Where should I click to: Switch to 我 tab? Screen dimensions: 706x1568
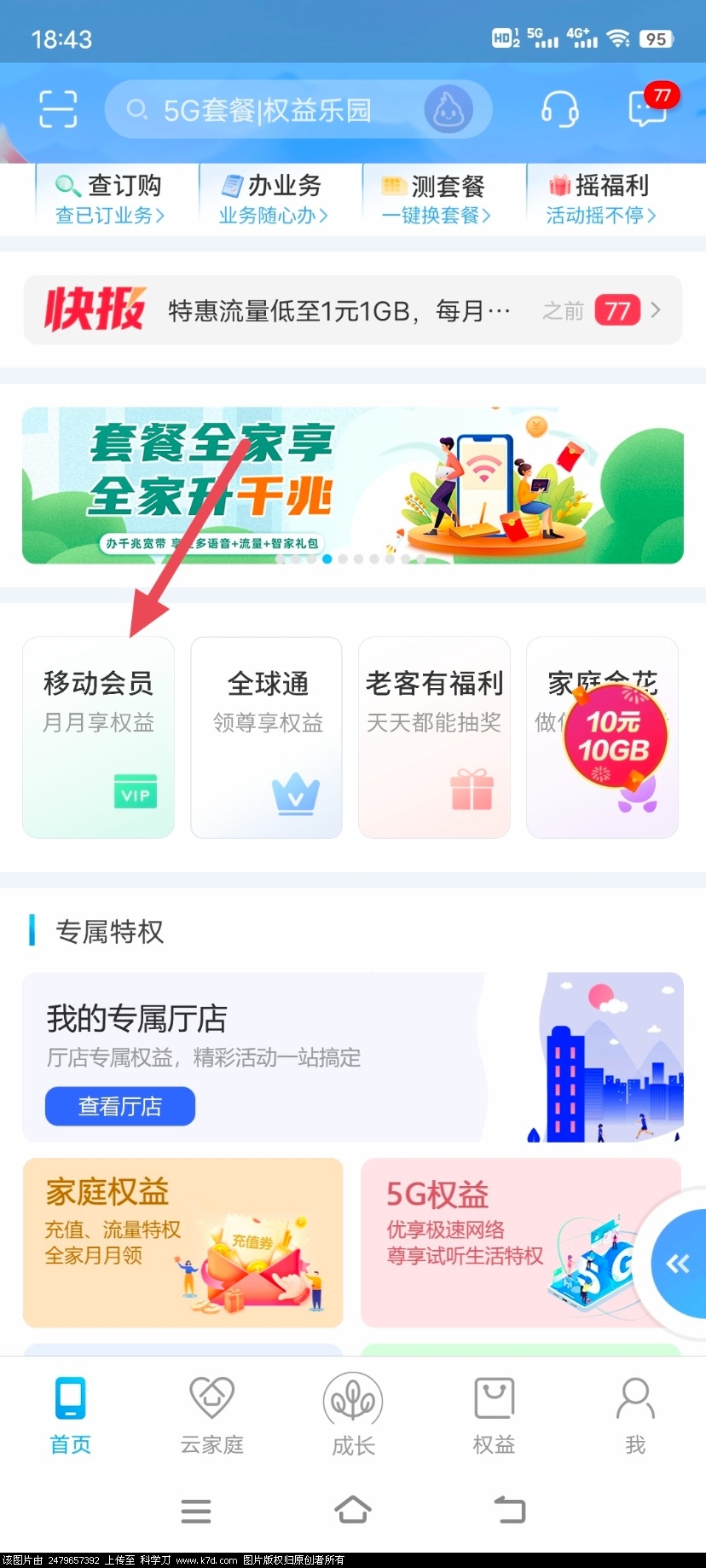pos(635,1414)
